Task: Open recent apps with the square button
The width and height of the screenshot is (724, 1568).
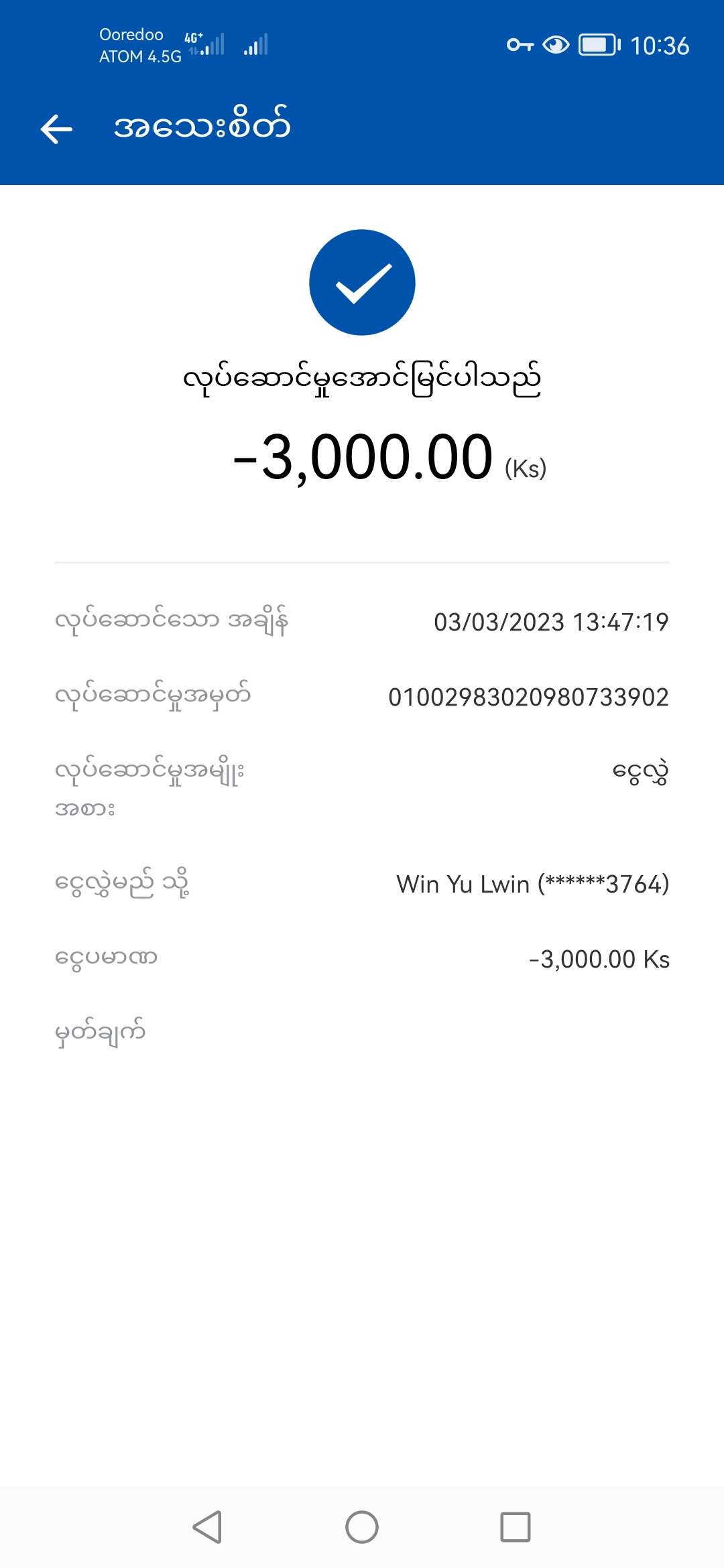Action: tap(515, 1527)
